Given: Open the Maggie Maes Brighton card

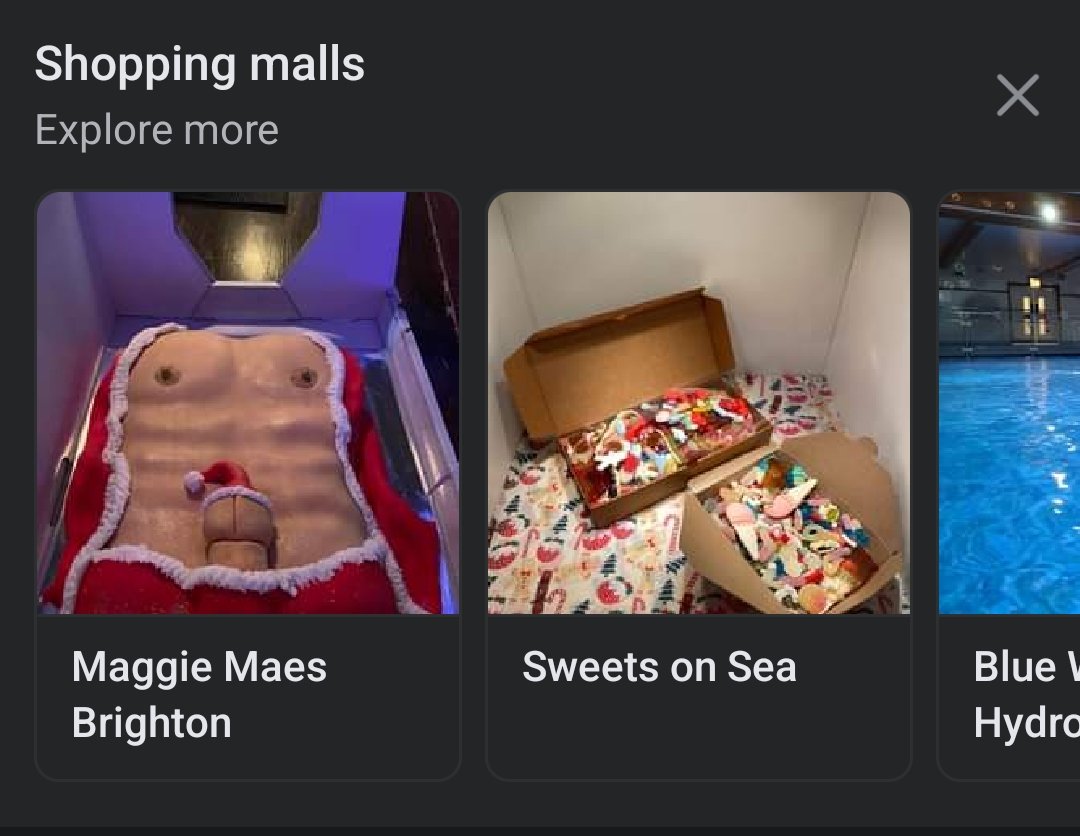Looking at the screenshot, I should pyautogui.click(x=248, y=485).
